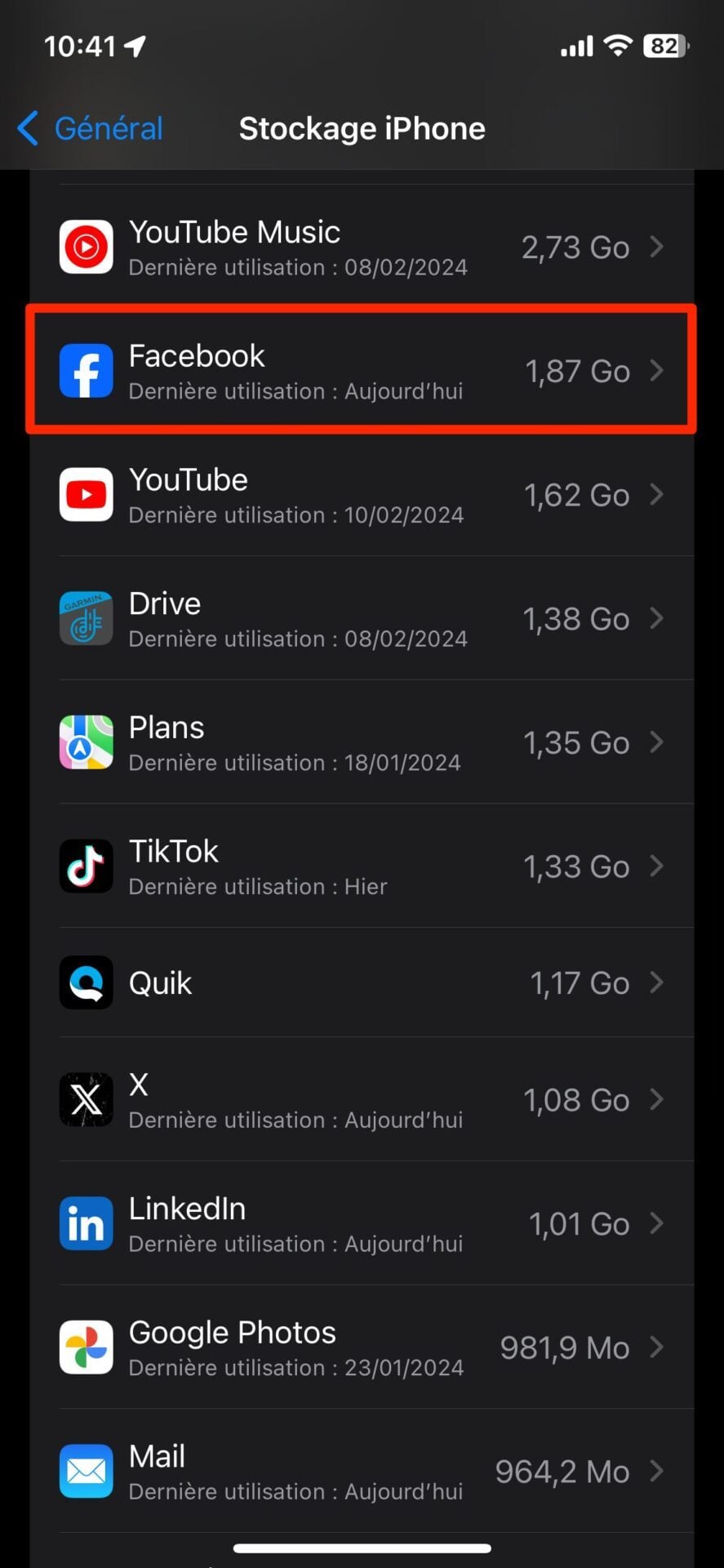The width and height of the screenshot is (724, 1568).
Task: Open the X app storage row
Action: pos(361,1100)
